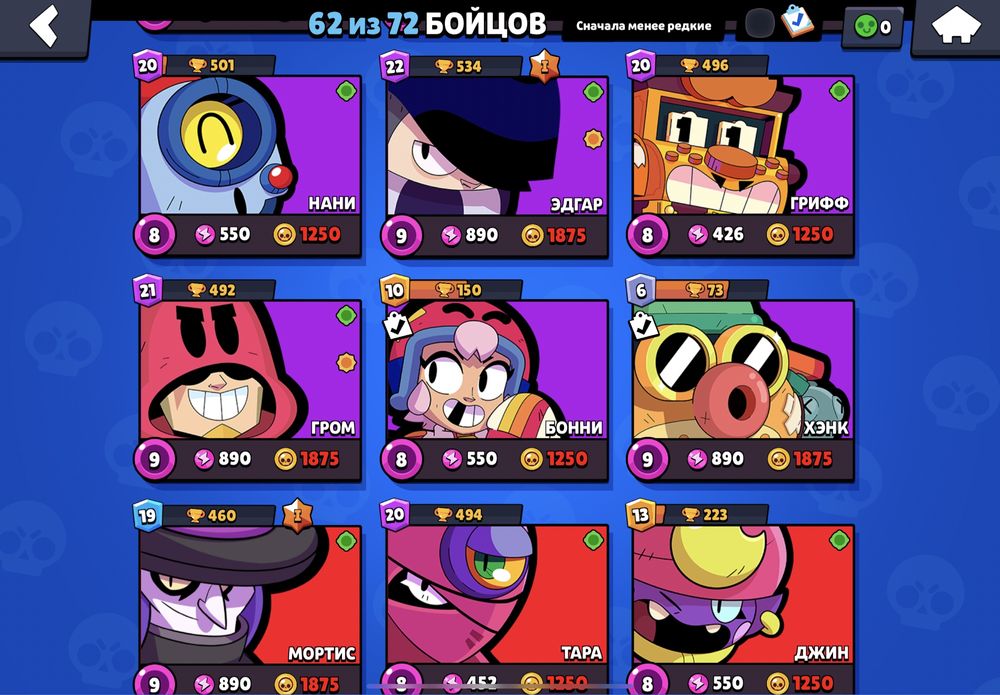Return to the home screen via house icon
Image resolution: width=1000 pixels, height=695 pixels.
[955, 27]
